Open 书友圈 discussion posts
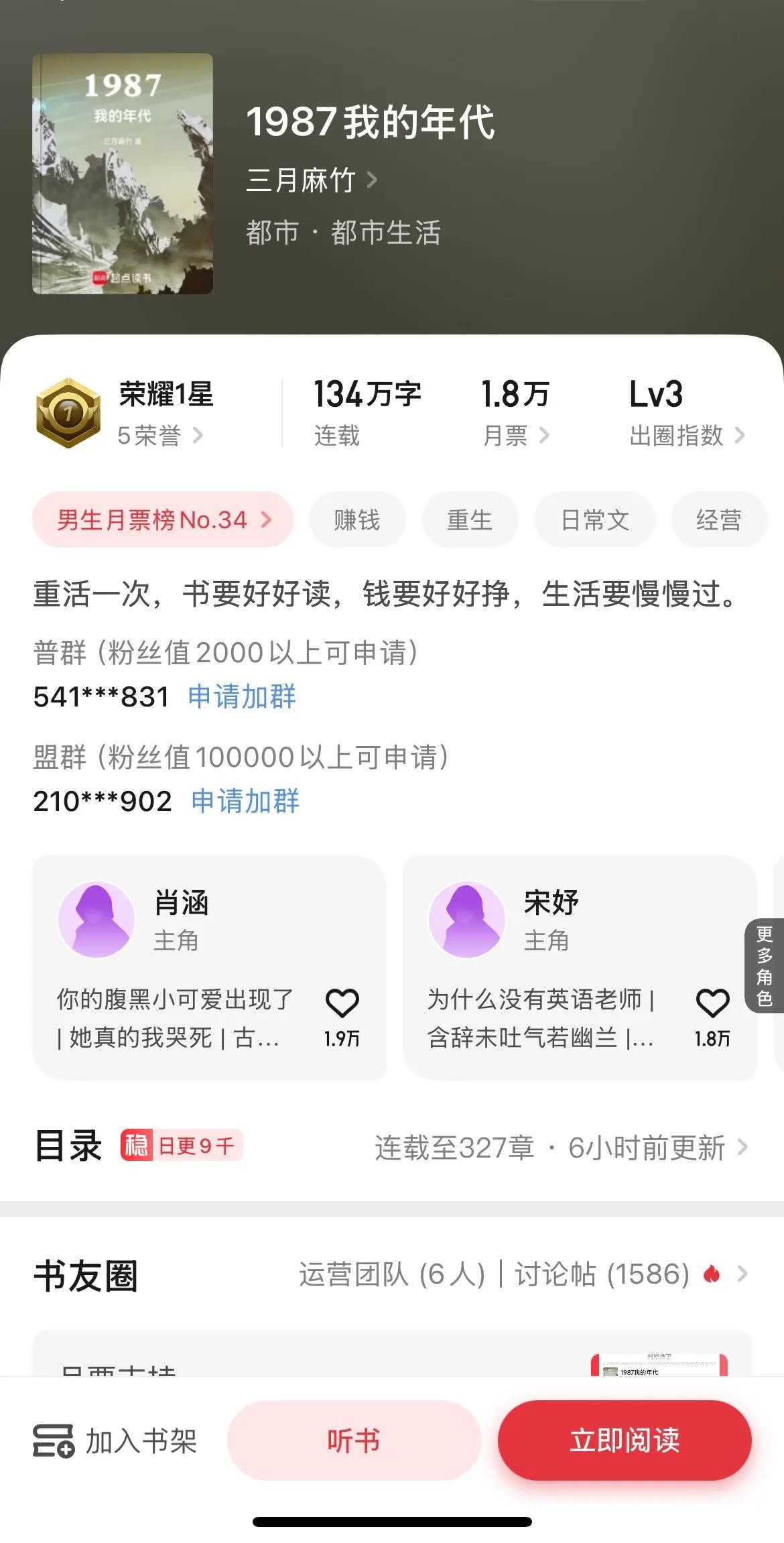784x1543 pixels. tap(523, 1274)
